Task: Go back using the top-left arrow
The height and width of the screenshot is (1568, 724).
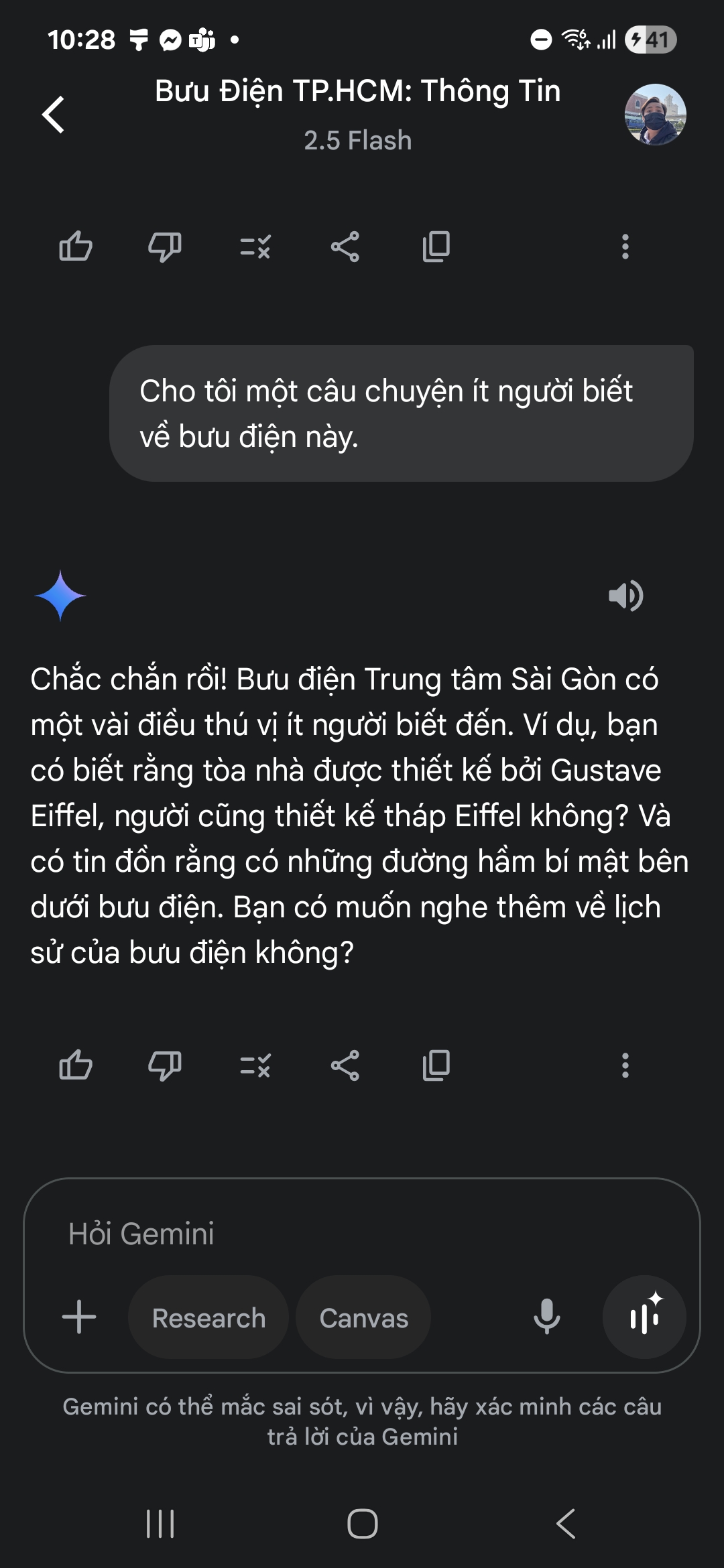Action: point(54,115)
